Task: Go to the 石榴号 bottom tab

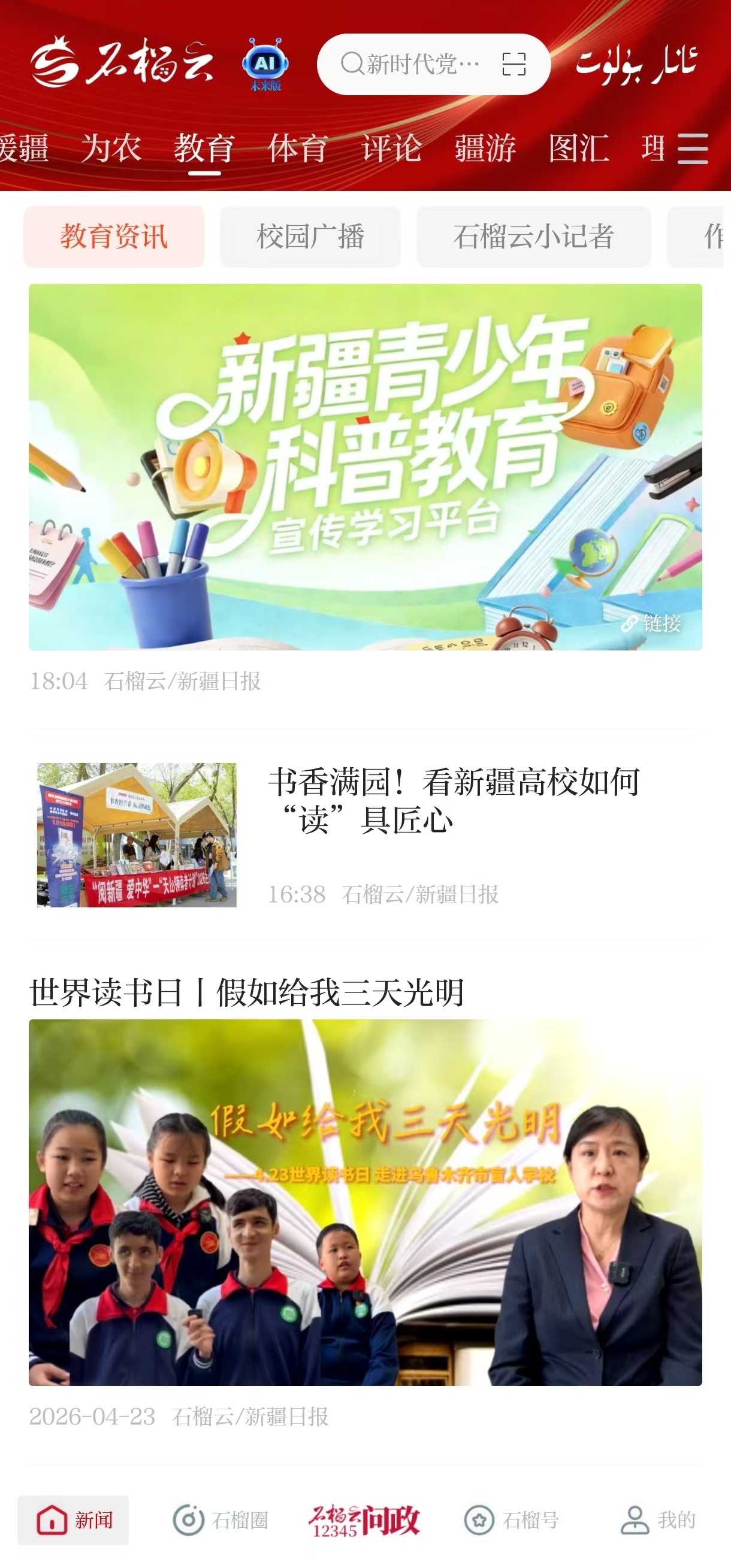Action: (x=512, y=1520)
